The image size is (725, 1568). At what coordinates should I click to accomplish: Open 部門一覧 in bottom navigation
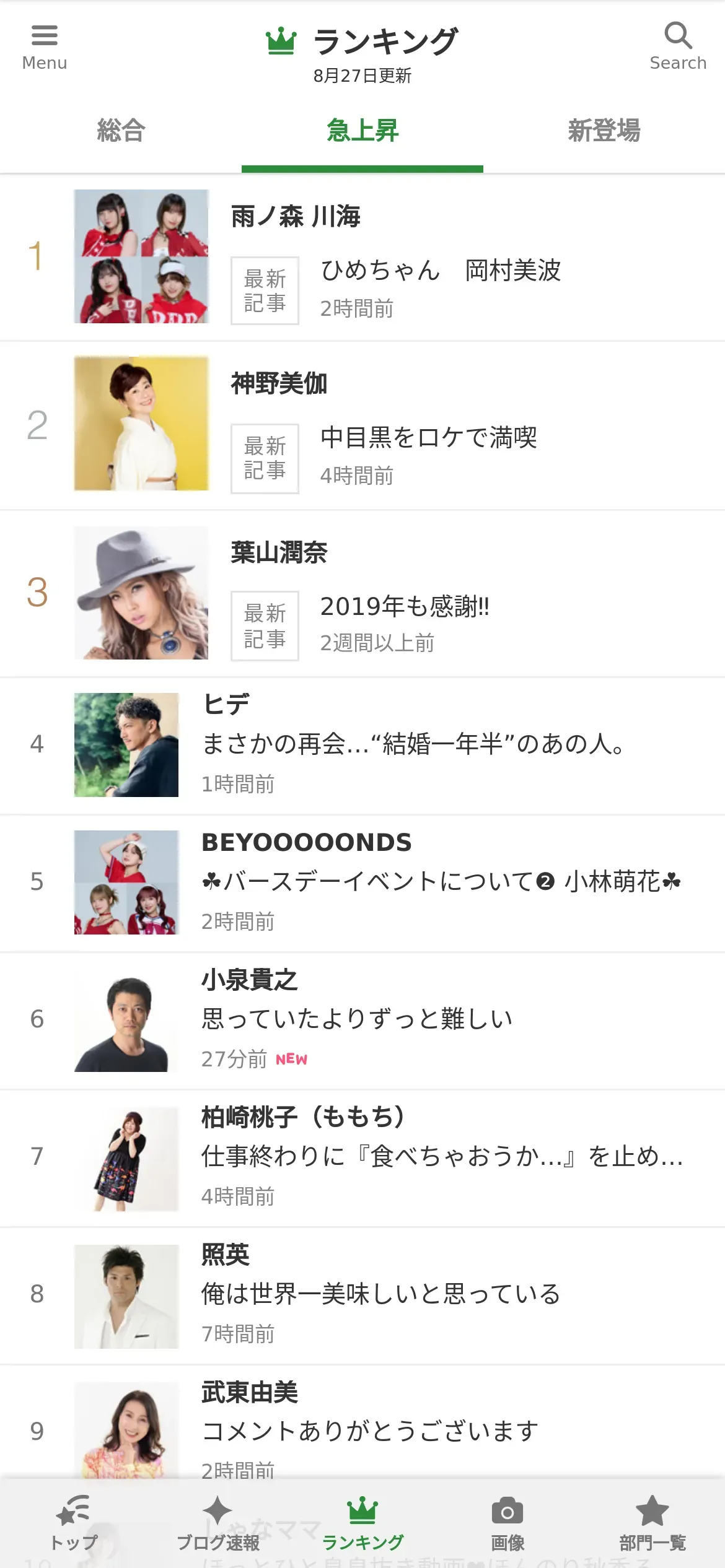(652, 1523)
